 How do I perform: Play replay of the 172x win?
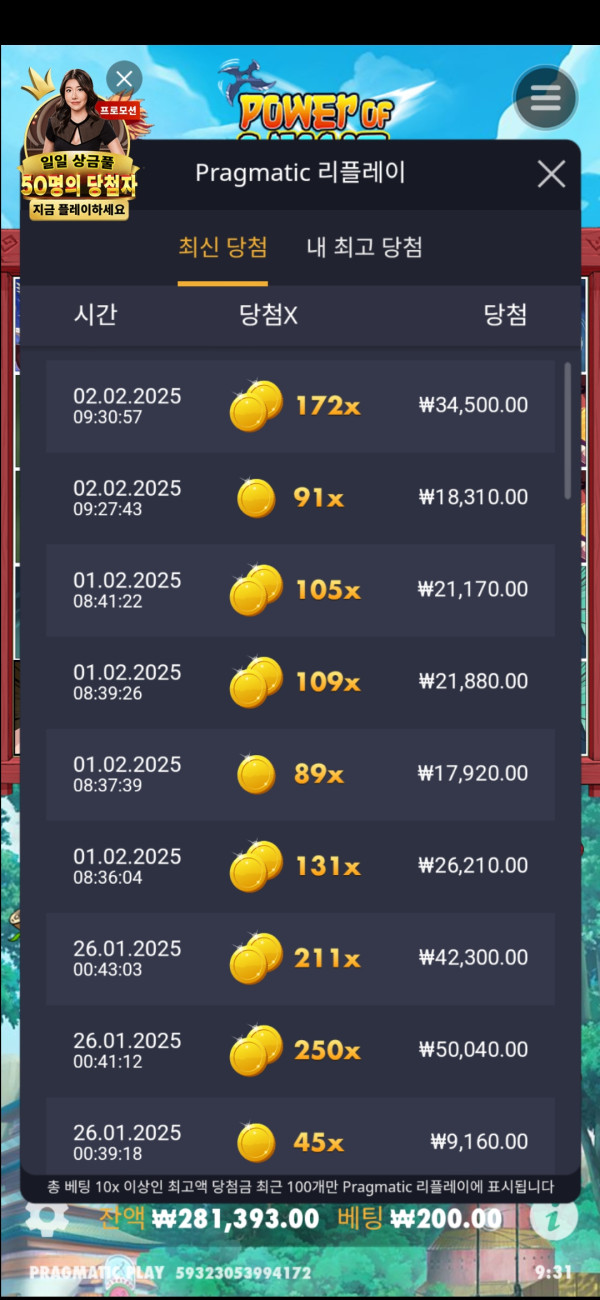[x=300, y=405]
